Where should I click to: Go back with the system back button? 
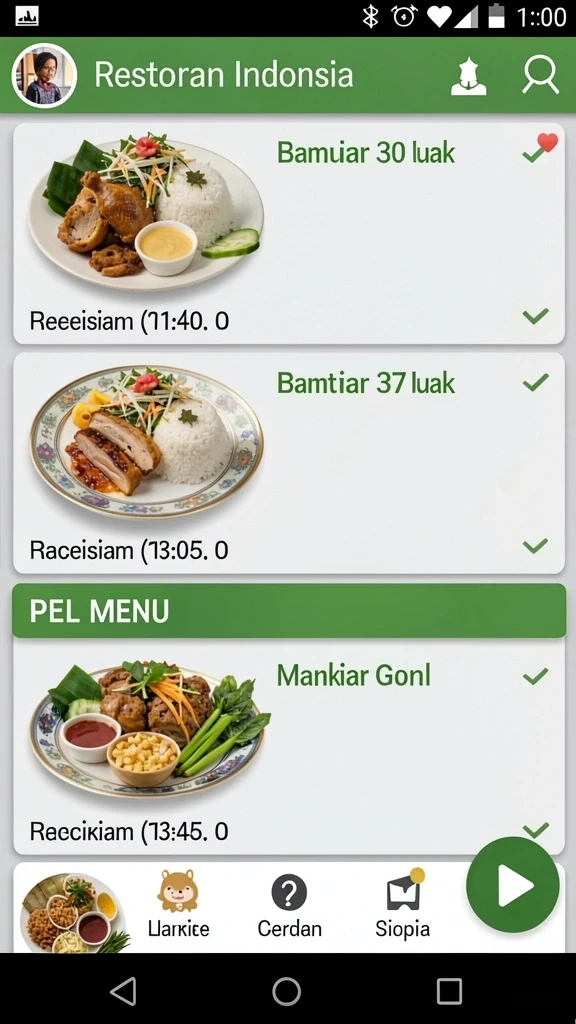(123, 991)
